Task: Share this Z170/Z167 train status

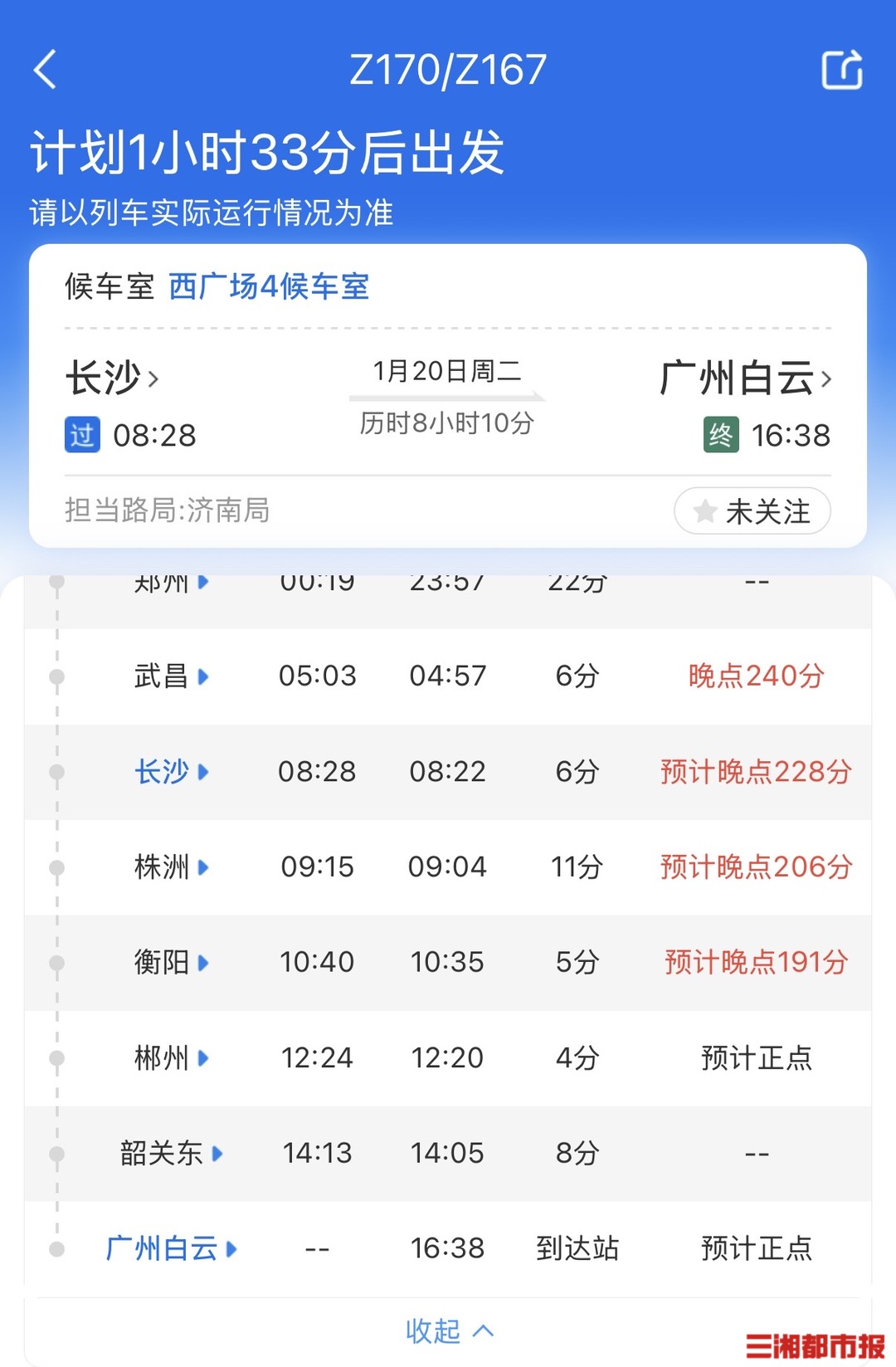Action: 842,70
